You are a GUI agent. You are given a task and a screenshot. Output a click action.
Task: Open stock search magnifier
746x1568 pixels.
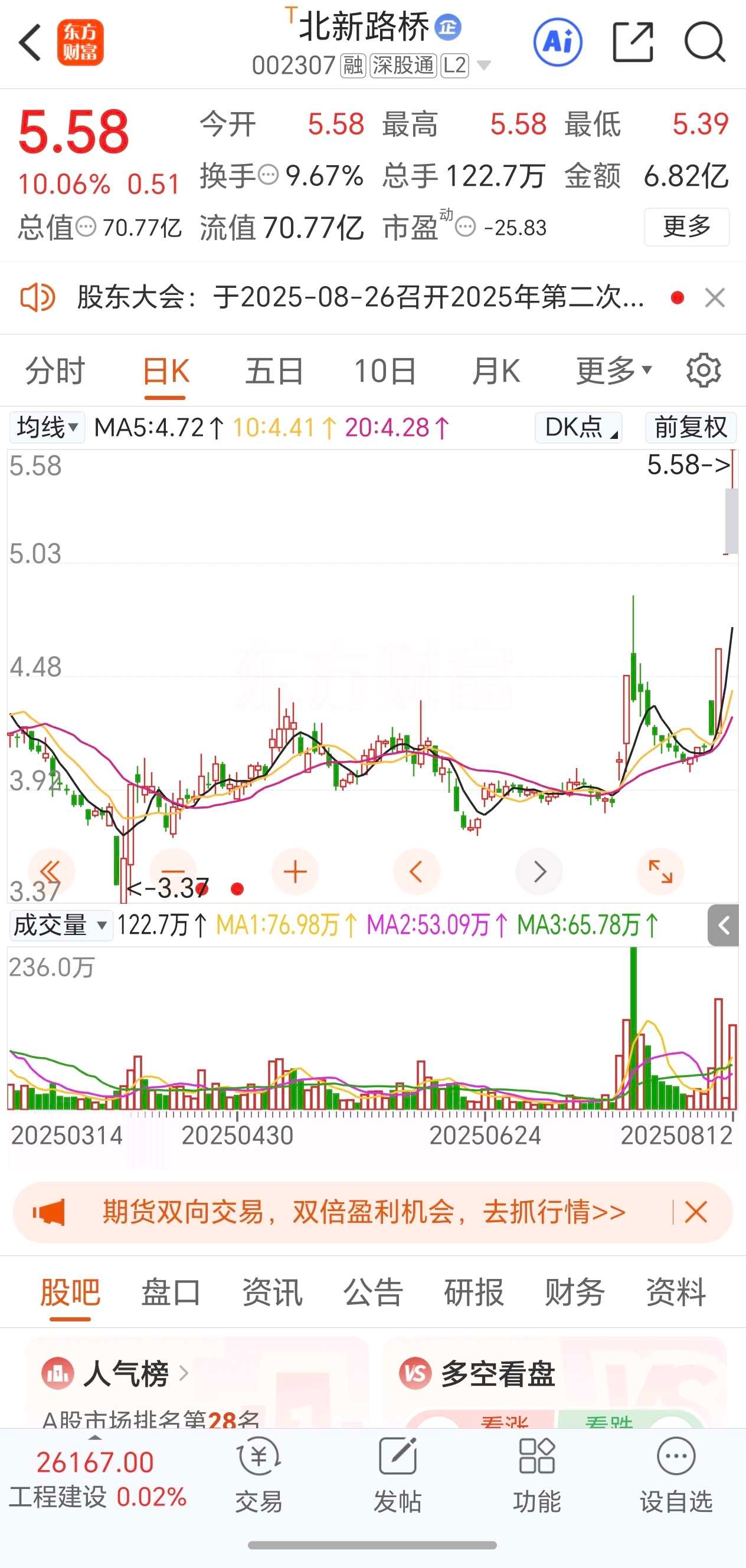pyautogui.click(x=705, y=42)
